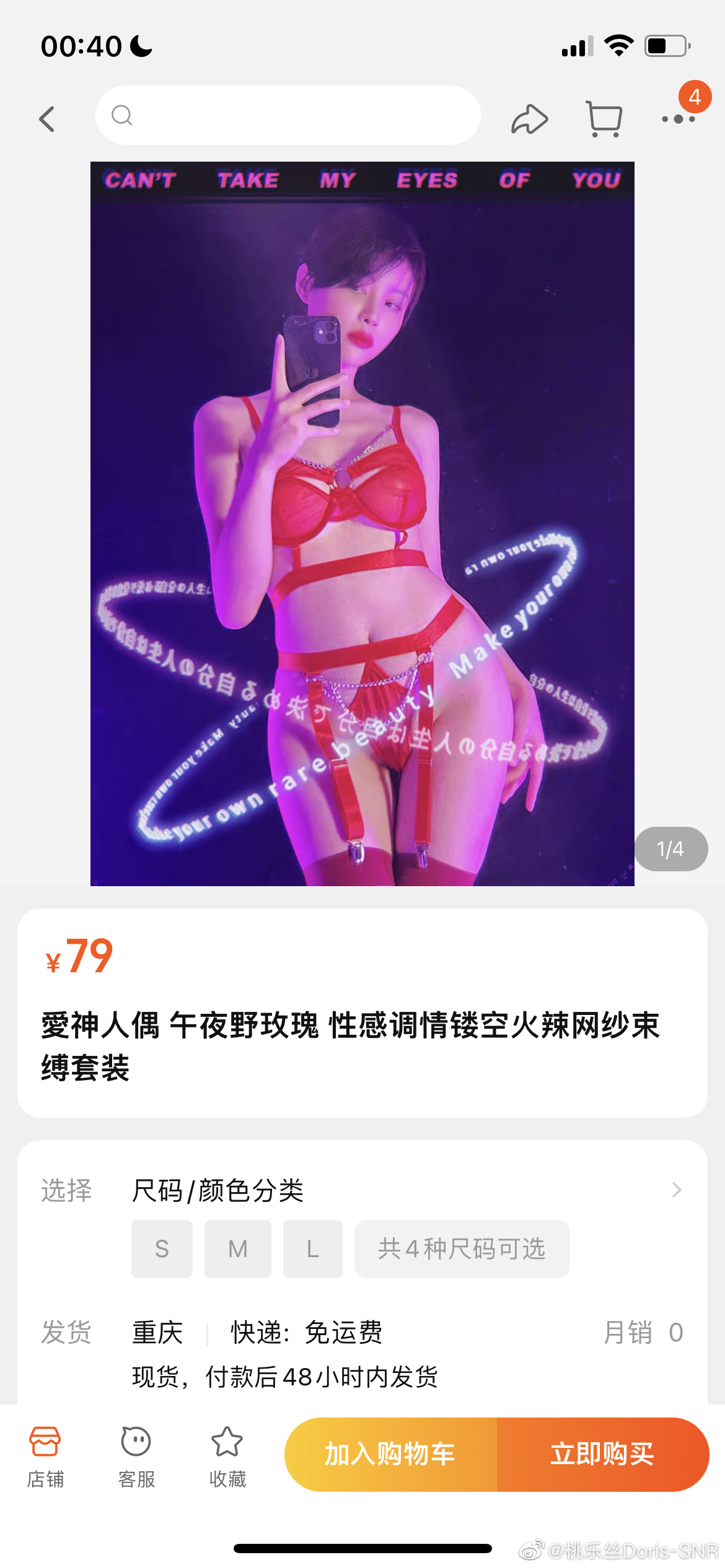Viewport: 725px width, 1568px height.
Task: Select size M
Action: click(237, 1248)
